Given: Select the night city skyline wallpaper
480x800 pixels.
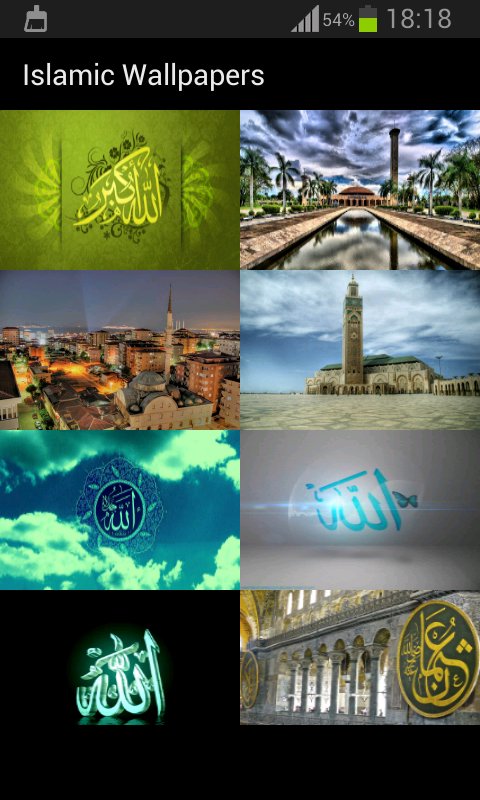Looking at the screenshot, I should click(x=119, y=350).
